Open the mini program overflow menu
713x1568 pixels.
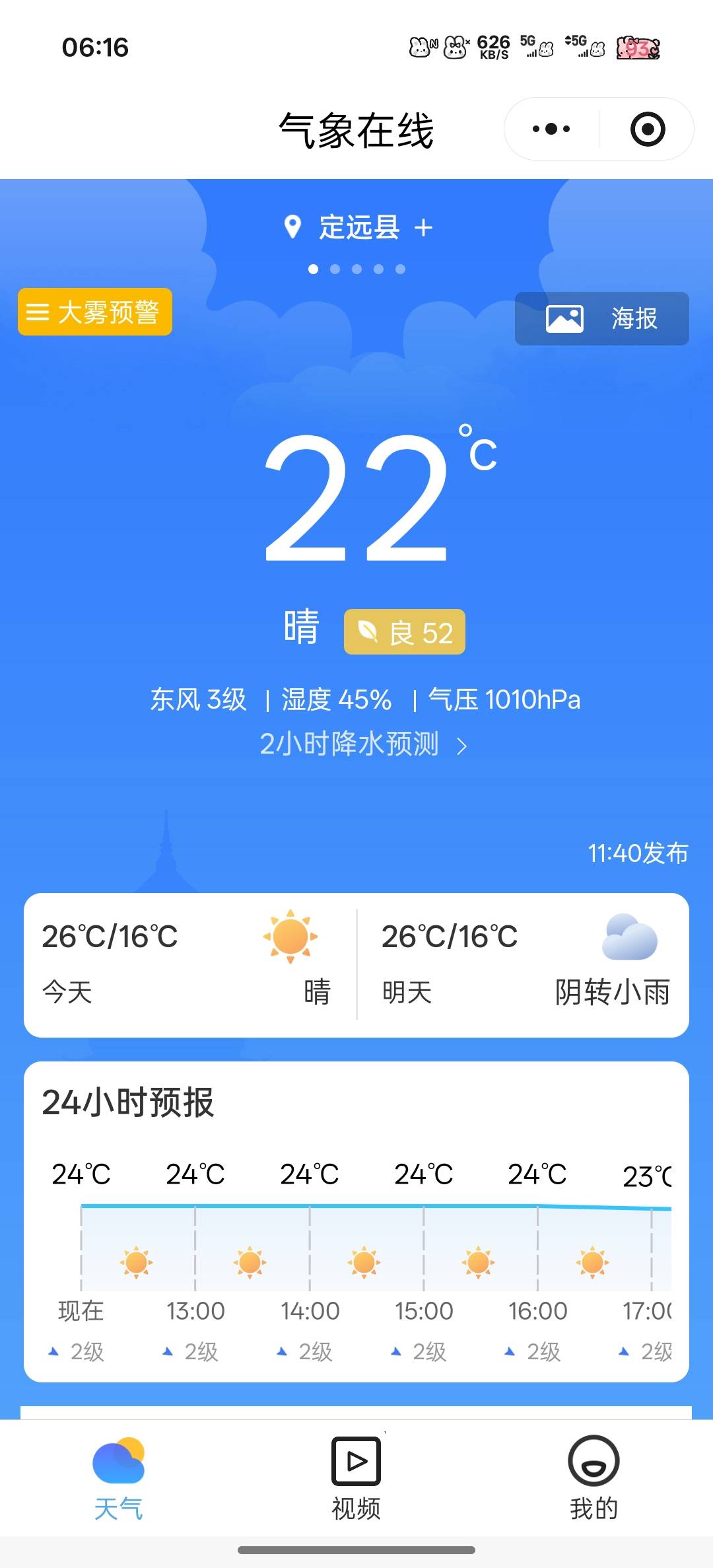click(x=551, y=129)
